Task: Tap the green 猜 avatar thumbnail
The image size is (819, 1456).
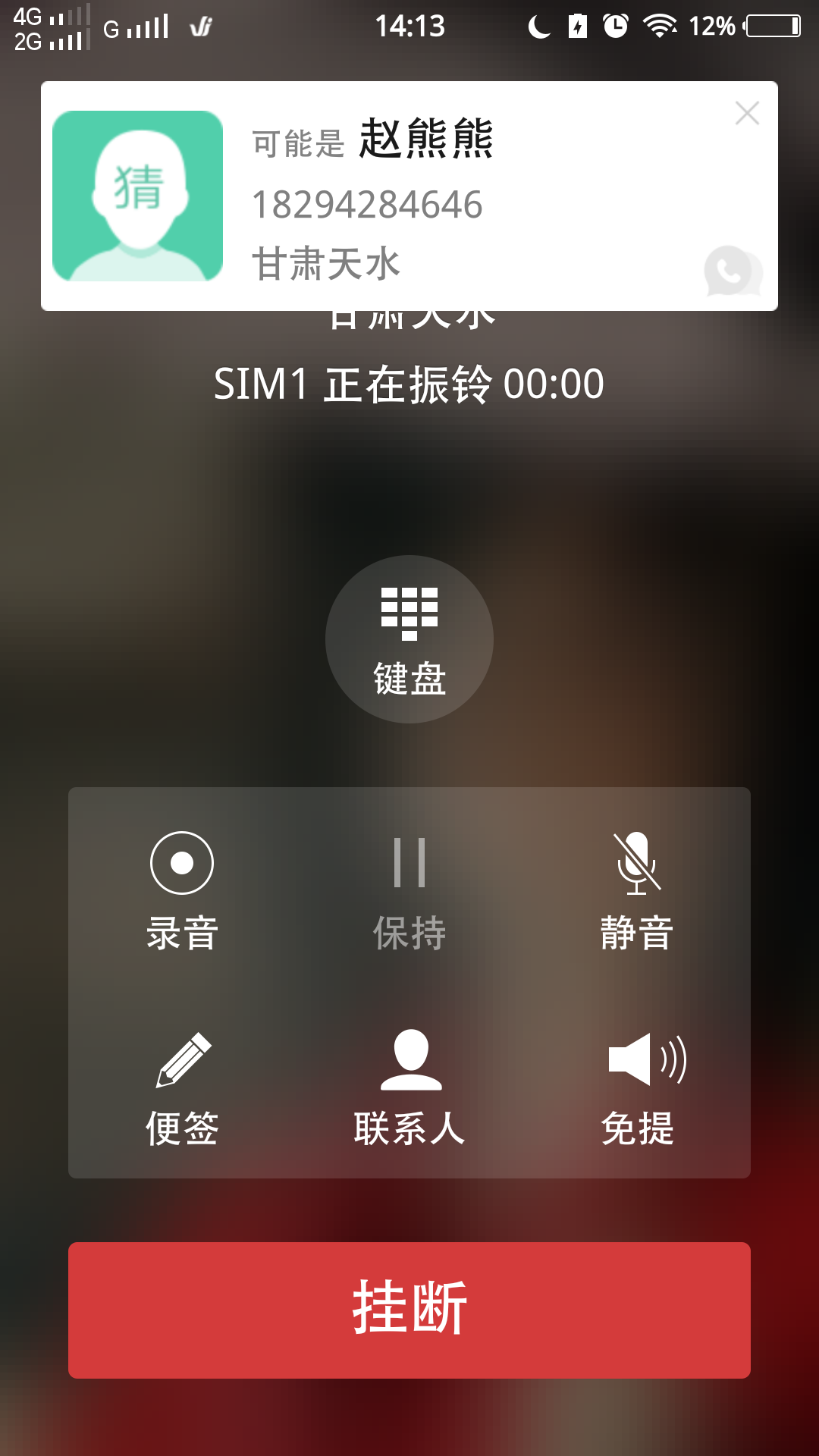Action: (x=138, y=195)
